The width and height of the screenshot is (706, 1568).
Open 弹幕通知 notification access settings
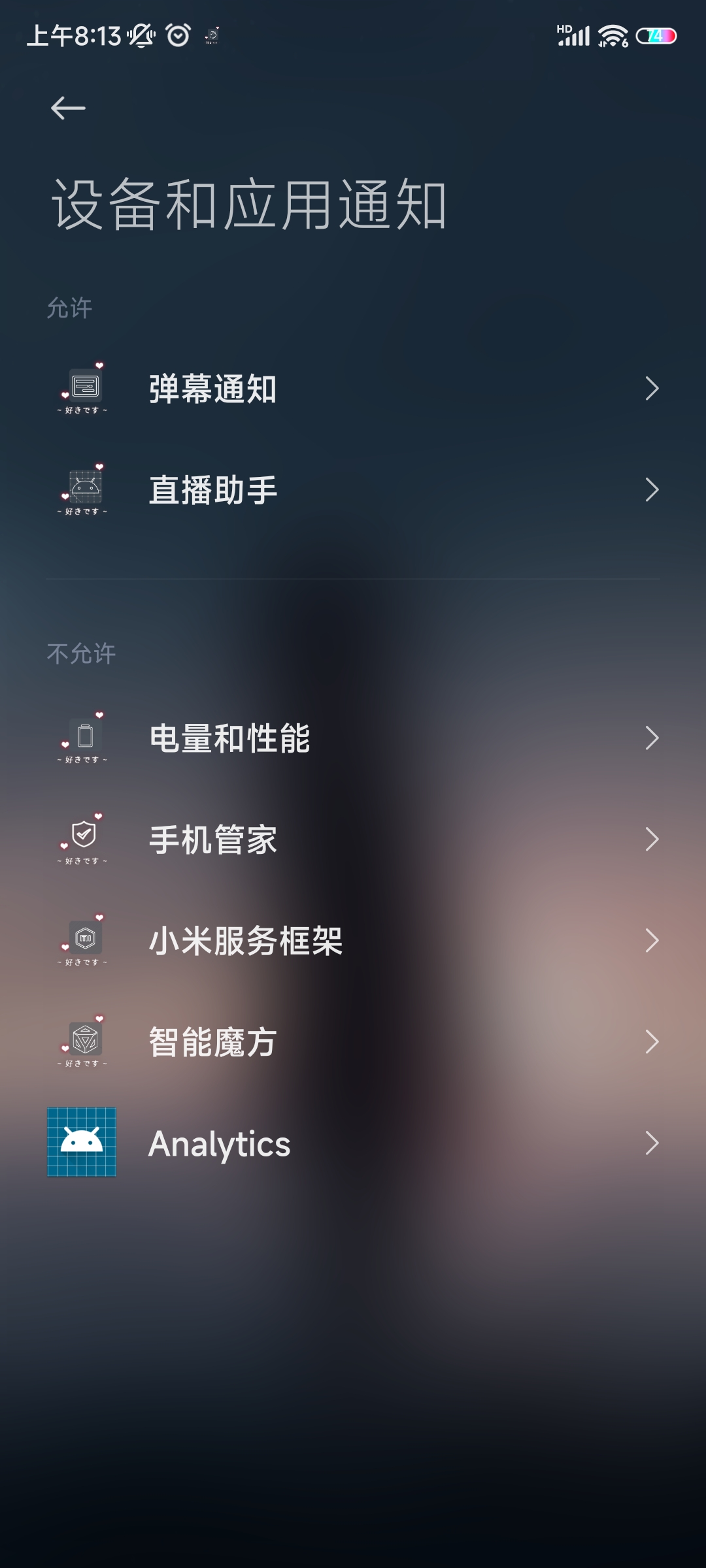click(x=353, y=389)
